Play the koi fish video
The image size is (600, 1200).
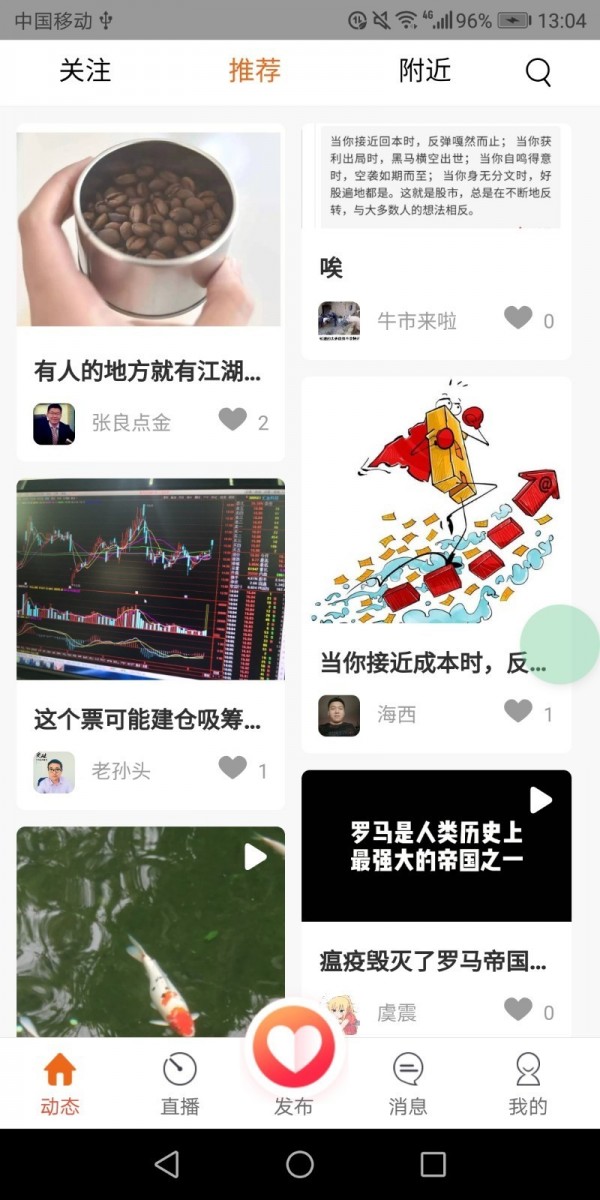pyautogui.click(x=151, y=930)
